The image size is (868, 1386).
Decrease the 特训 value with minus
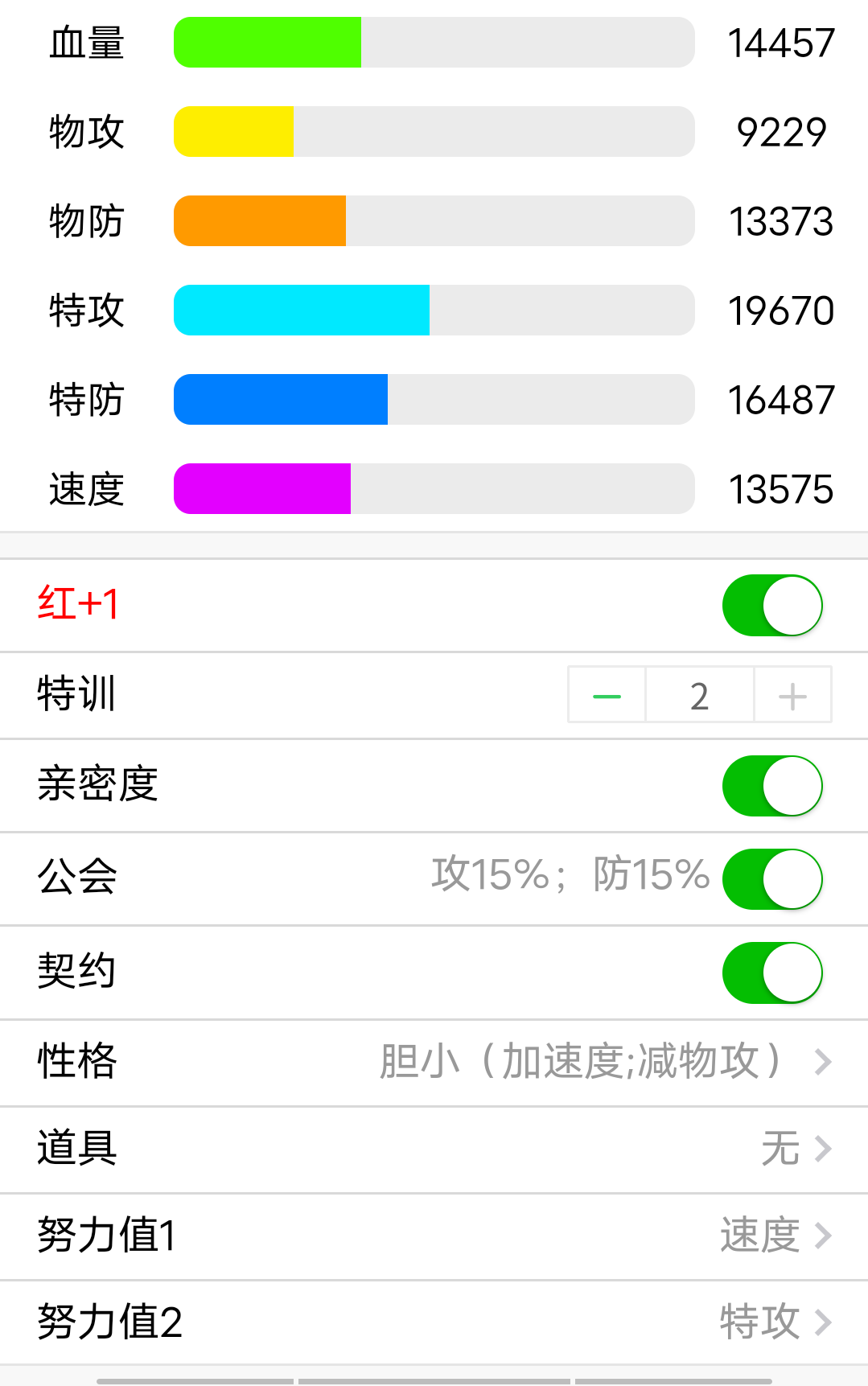pyautogui.click(x=607, y=696)
